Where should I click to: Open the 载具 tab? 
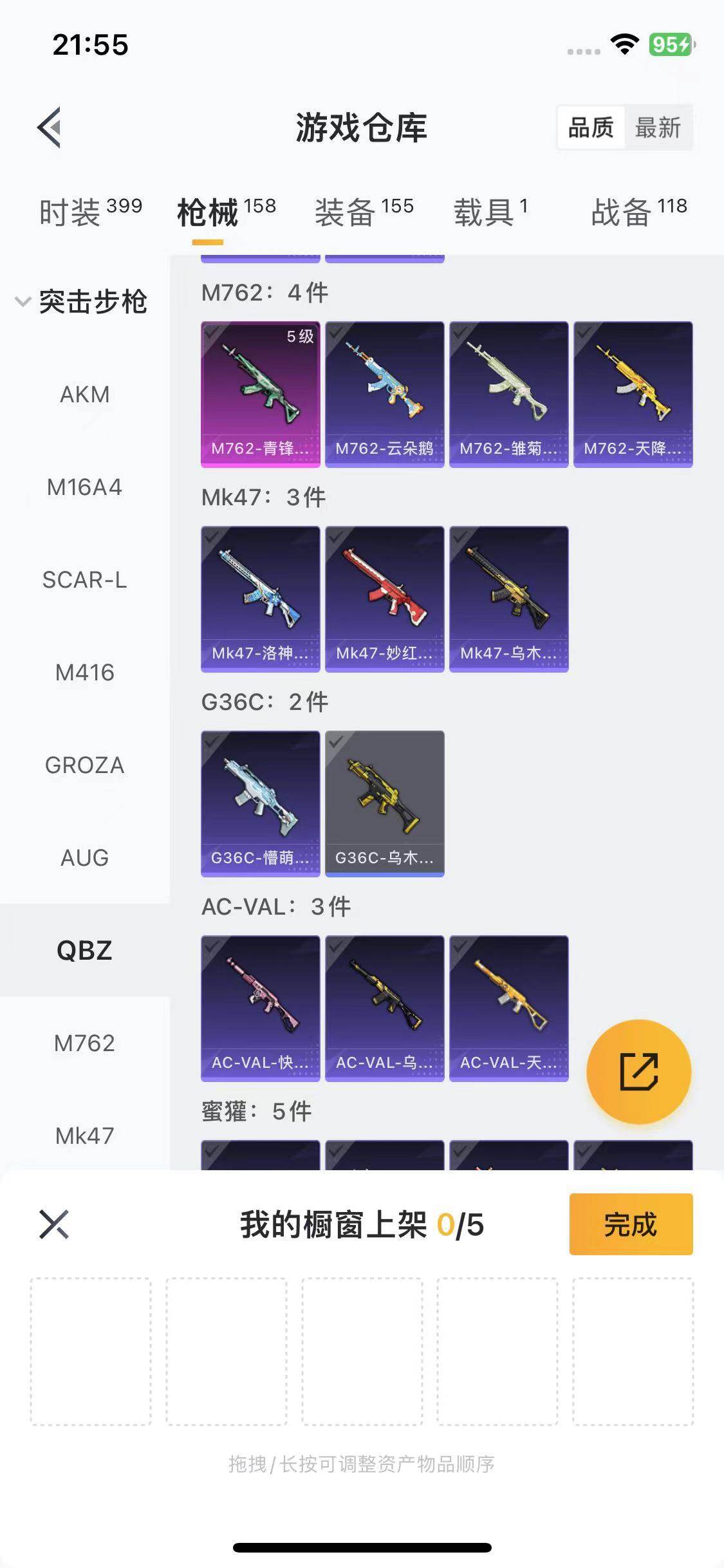coord(490,211)
